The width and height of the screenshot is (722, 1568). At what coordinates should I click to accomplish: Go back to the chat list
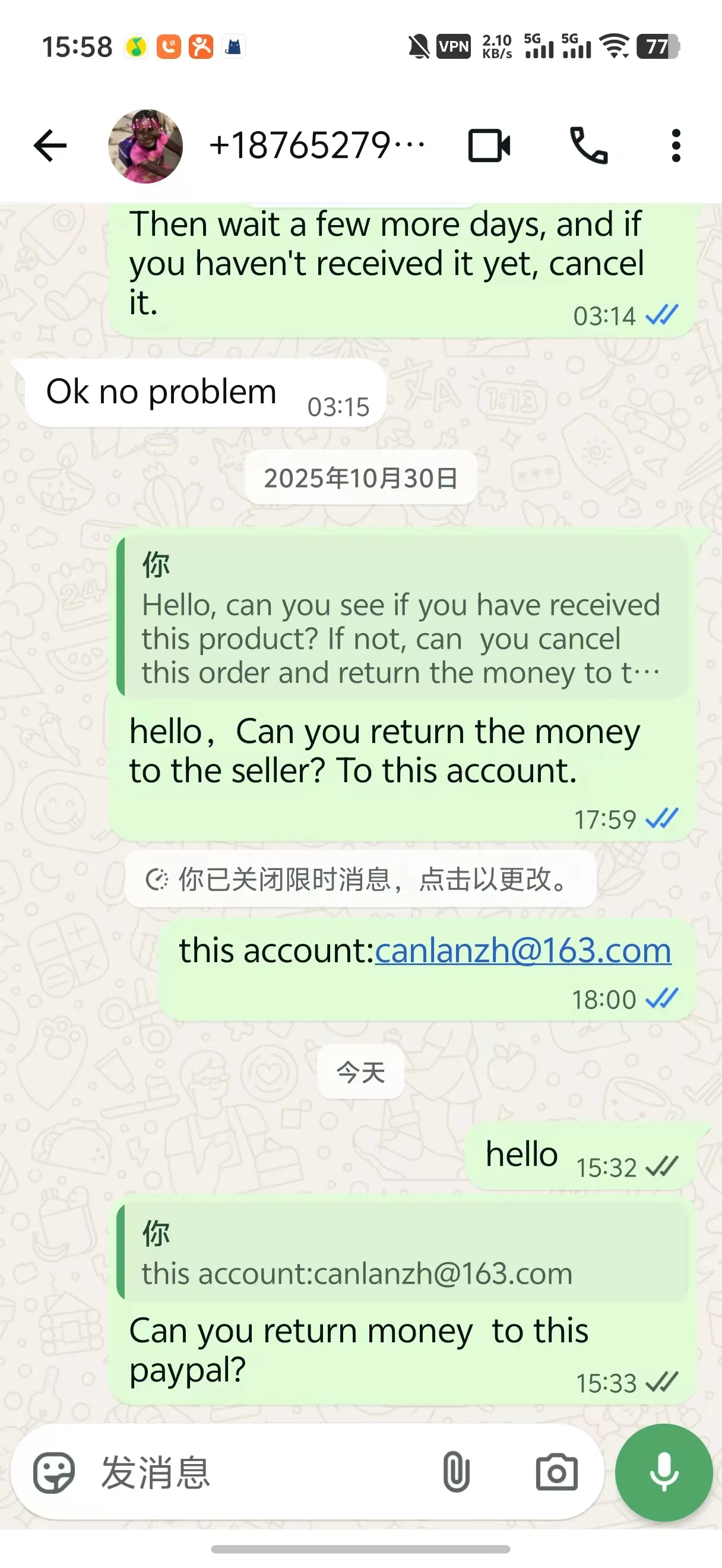(50, 146)
